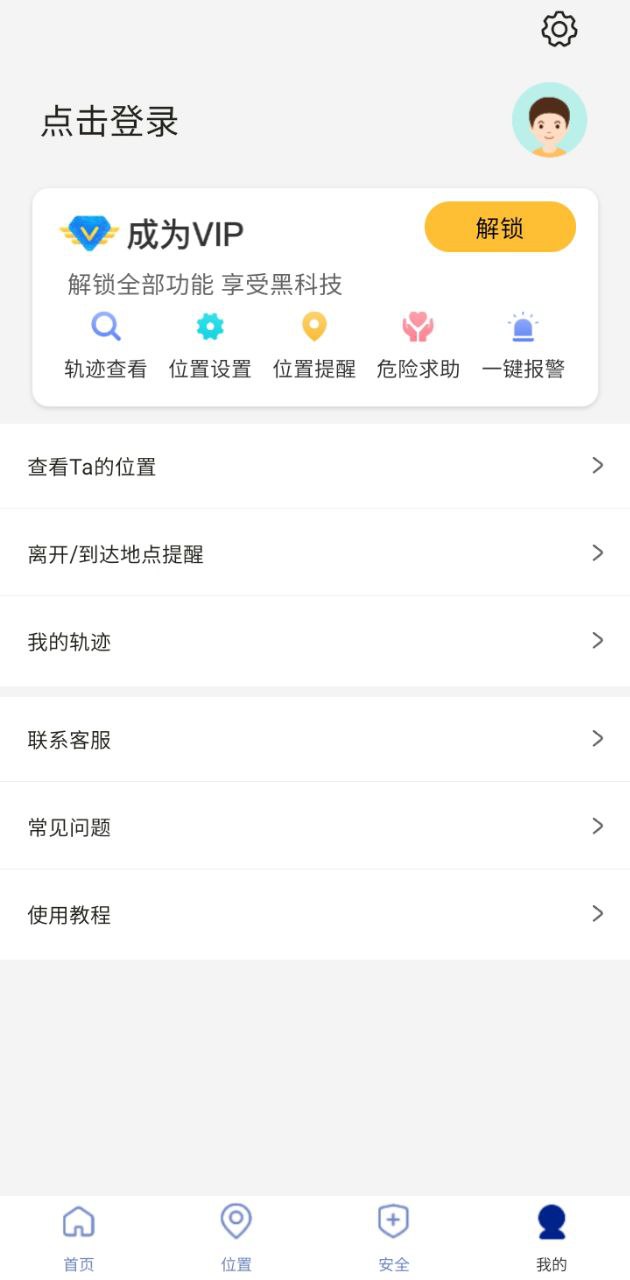Viewport: 630px width, 1280px height.
Task: Select the 我的 tab
Action: [x=551, y=1237]
